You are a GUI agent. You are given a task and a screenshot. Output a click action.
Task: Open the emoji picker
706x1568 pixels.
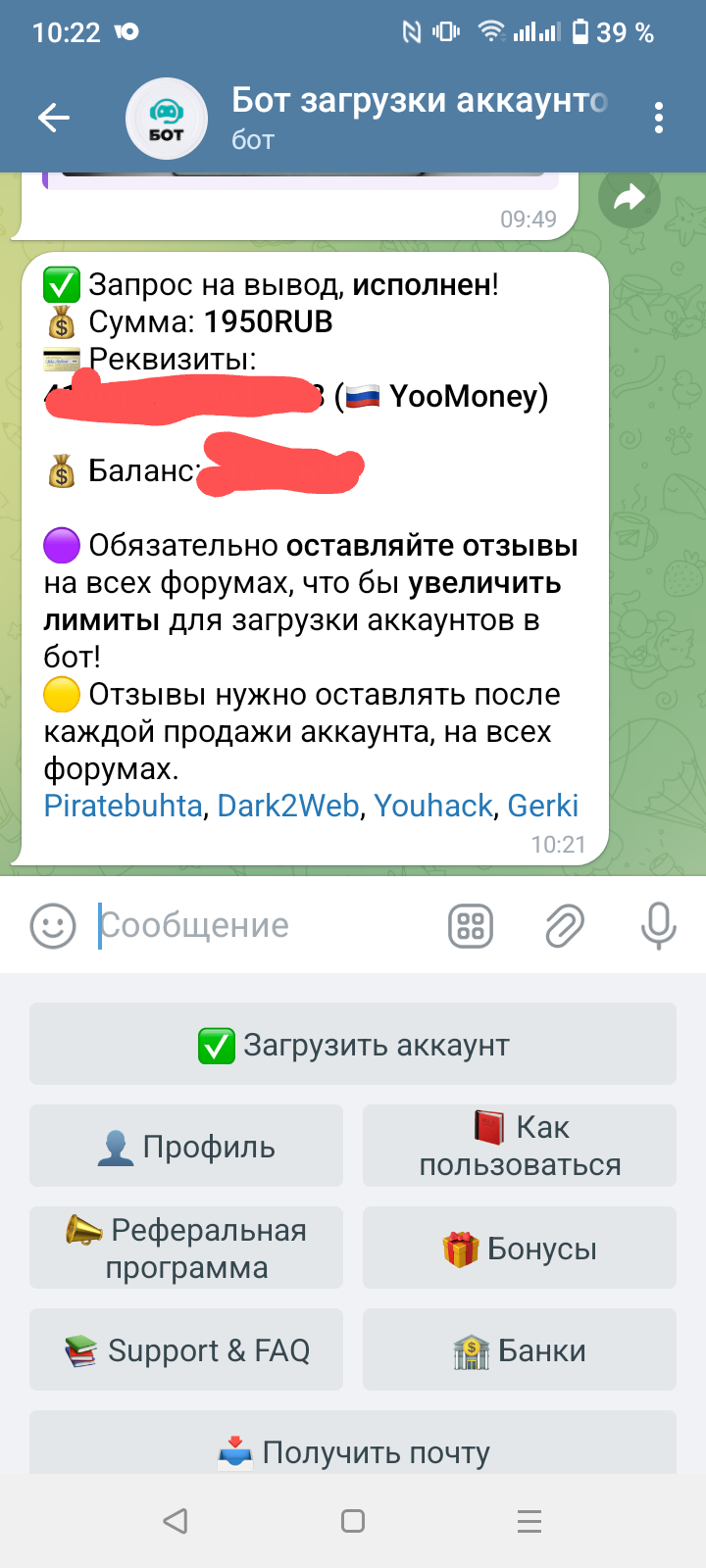tap(53, 926)
